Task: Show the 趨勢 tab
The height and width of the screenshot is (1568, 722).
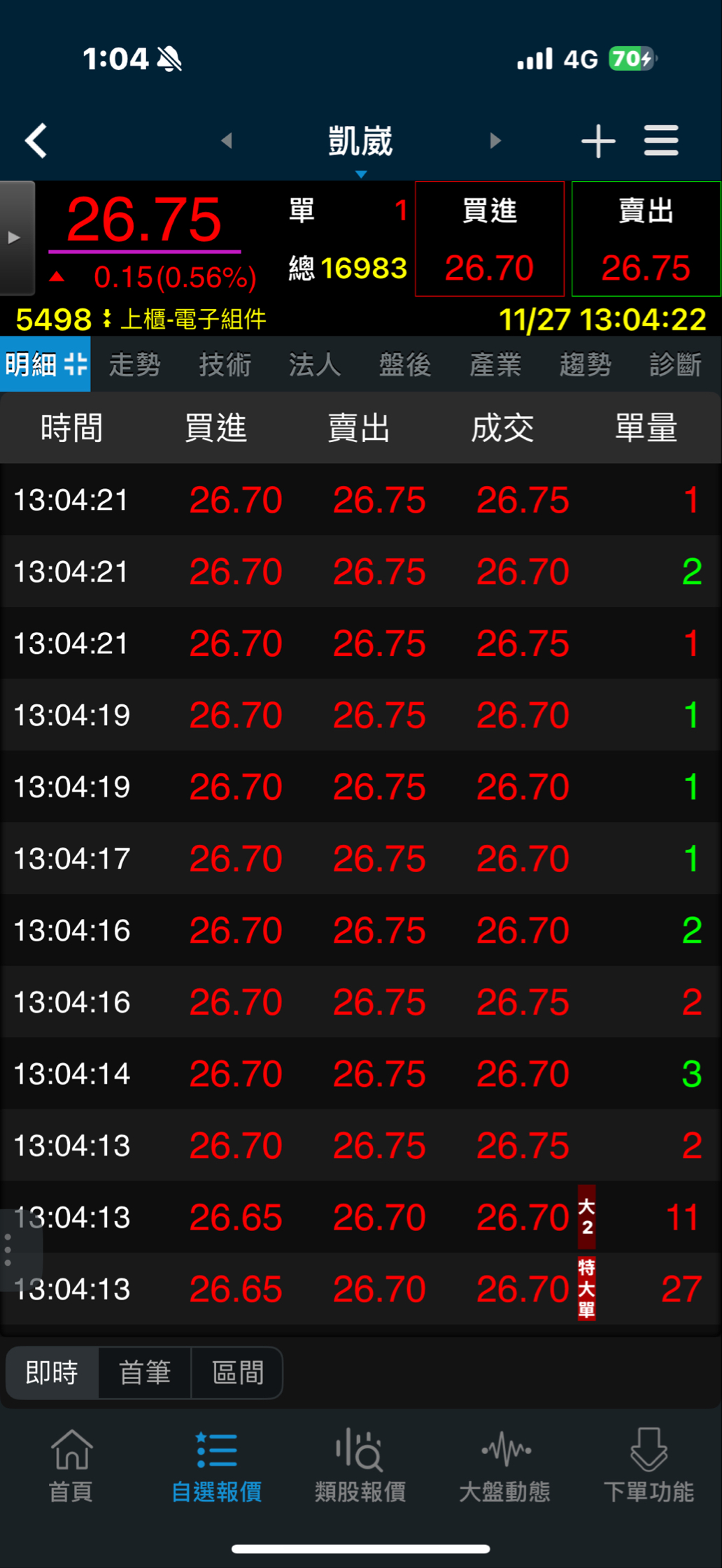Action: pyautogui.click(x=586, y=364)
